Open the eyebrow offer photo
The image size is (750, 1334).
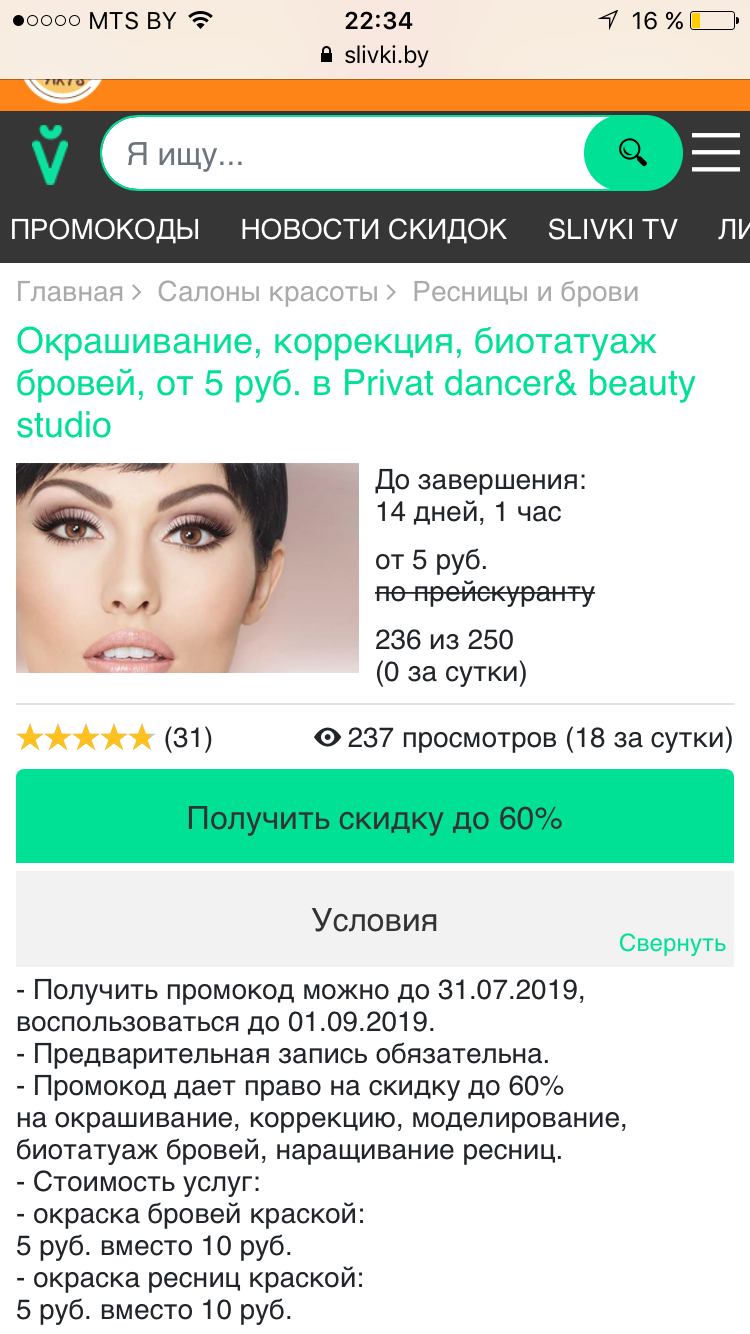click(x=187, y=568)
